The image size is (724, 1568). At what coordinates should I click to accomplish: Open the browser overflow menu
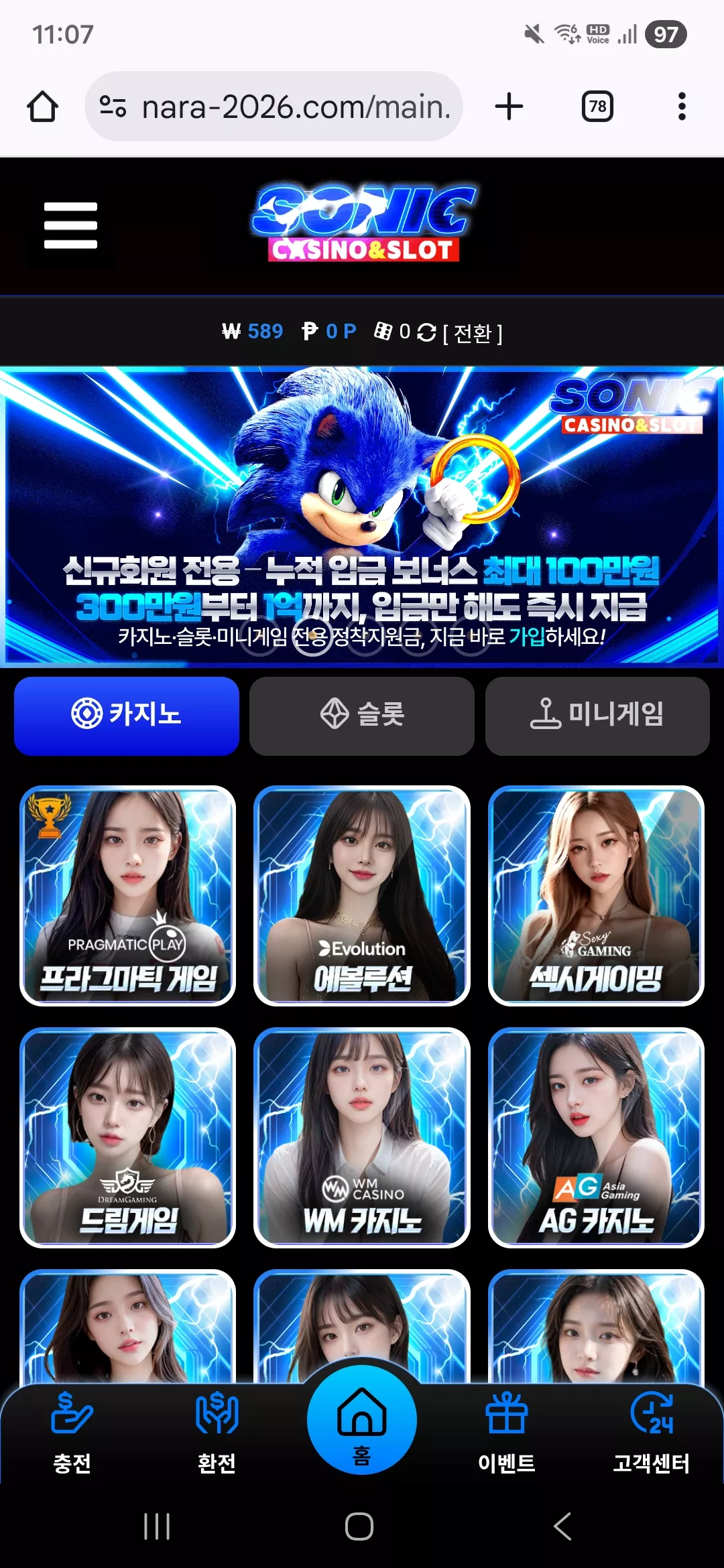point(682,107)
